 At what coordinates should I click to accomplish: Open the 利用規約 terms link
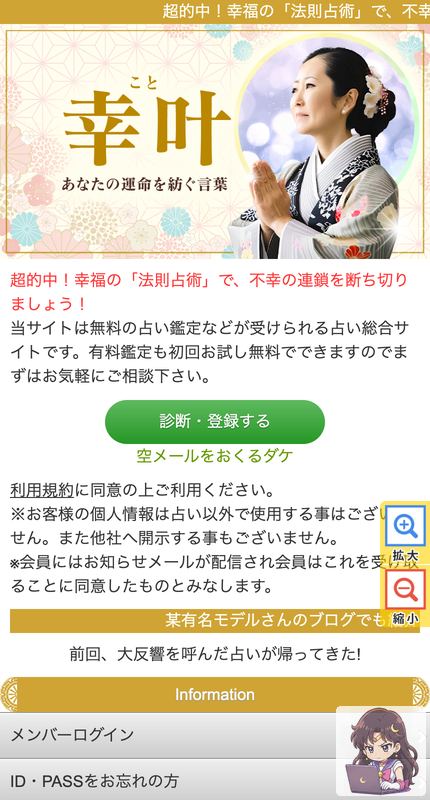pos(42,491)
